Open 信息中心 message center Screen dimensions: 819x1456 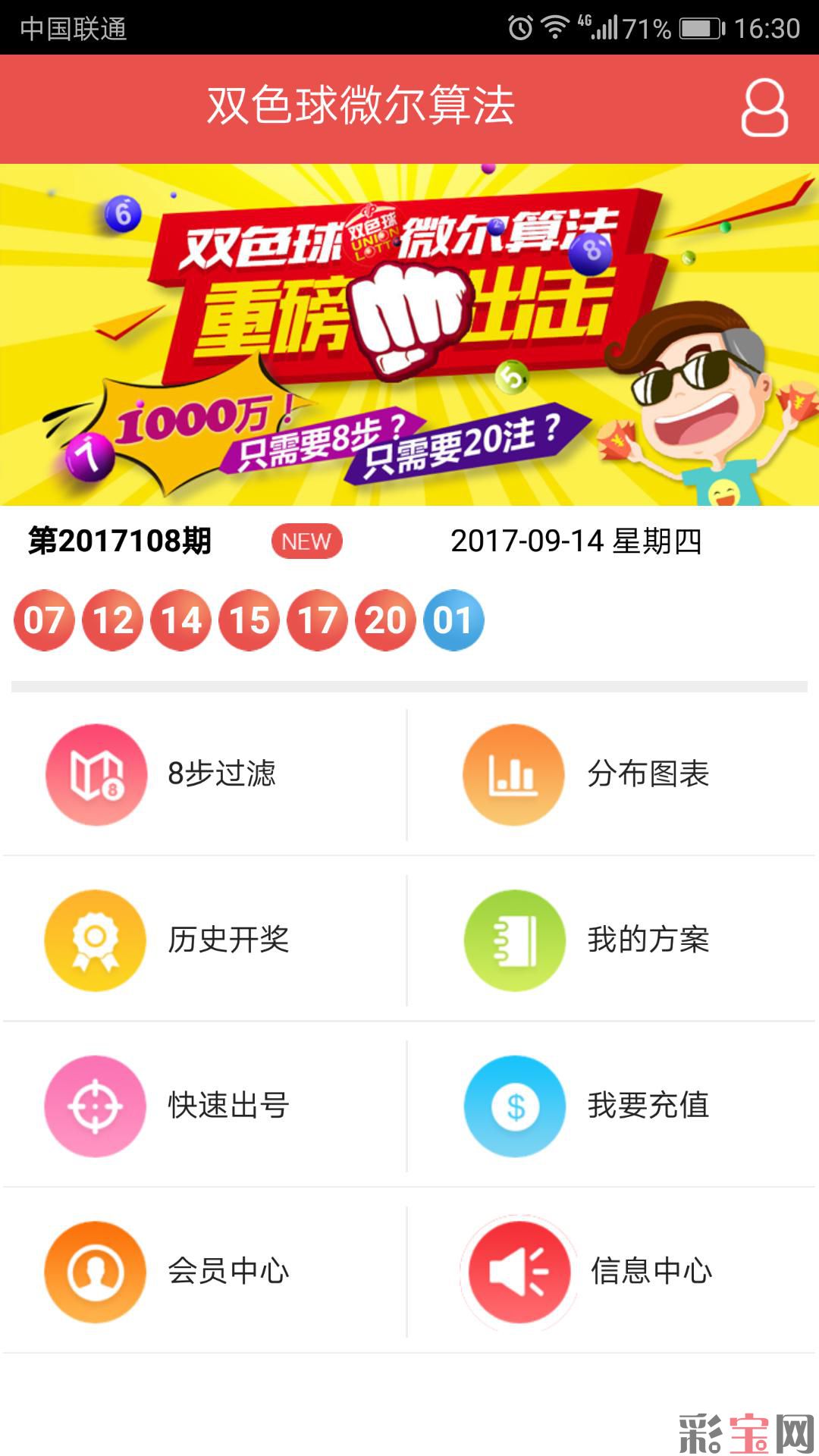(611, 1272)
